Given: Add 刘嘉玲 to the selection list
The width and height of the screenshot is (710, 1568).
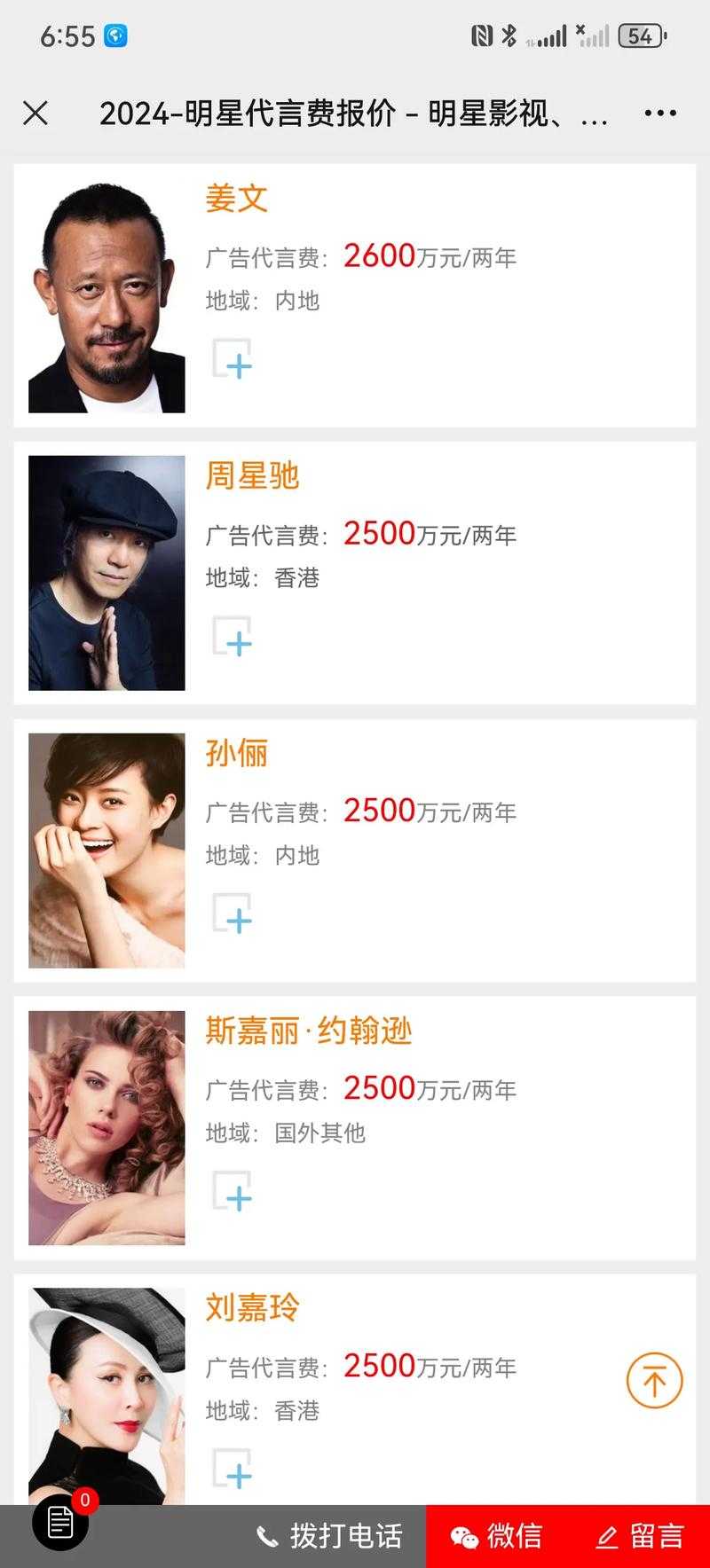Looking at the screenshot, I should click(x=233, y=1469).
